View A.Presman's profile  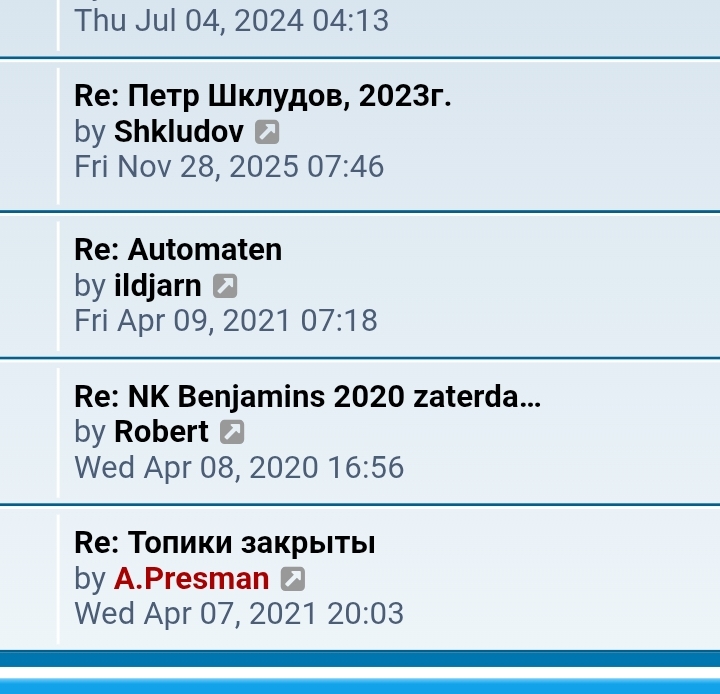(191, 578)
